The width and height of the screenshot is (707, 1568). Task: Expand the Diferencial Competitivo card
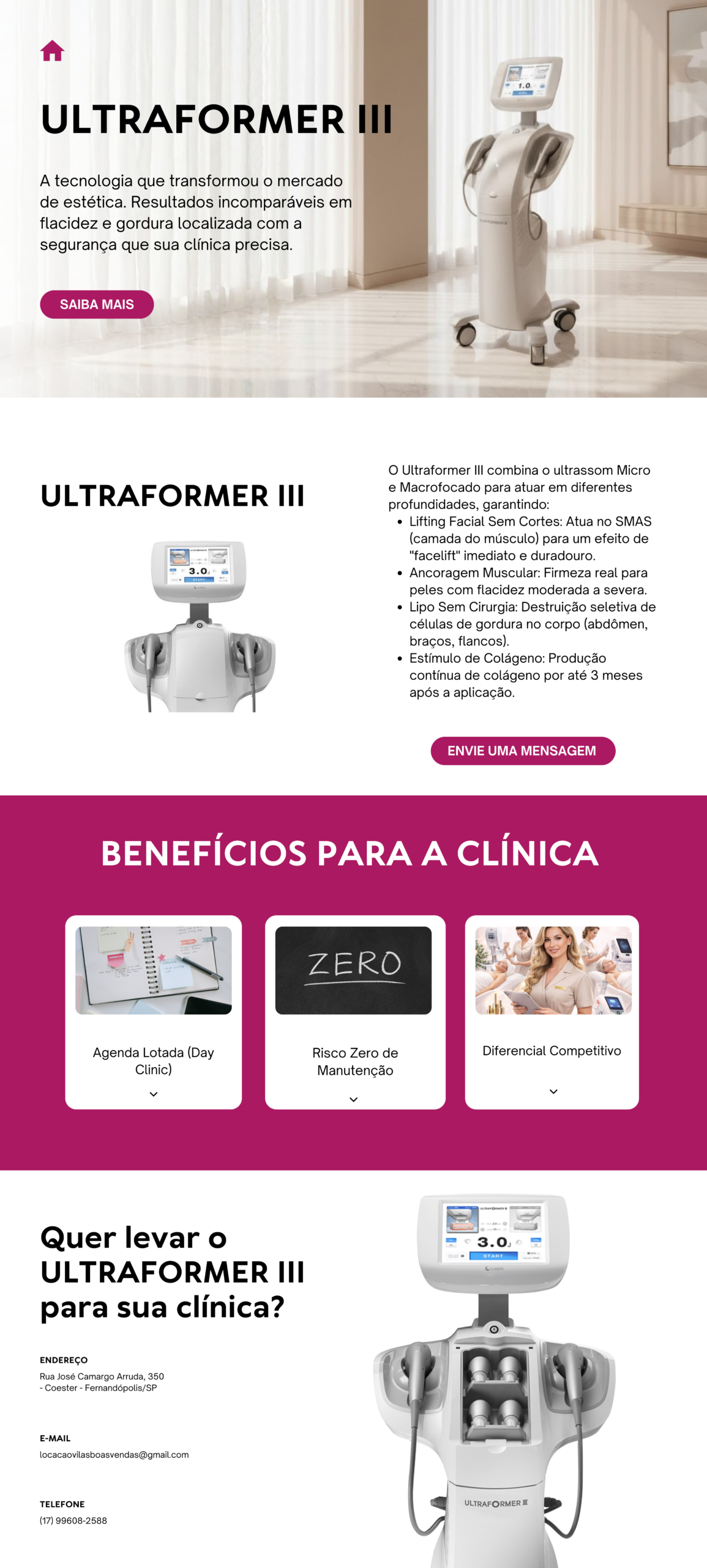click(x=553, y=1091)
